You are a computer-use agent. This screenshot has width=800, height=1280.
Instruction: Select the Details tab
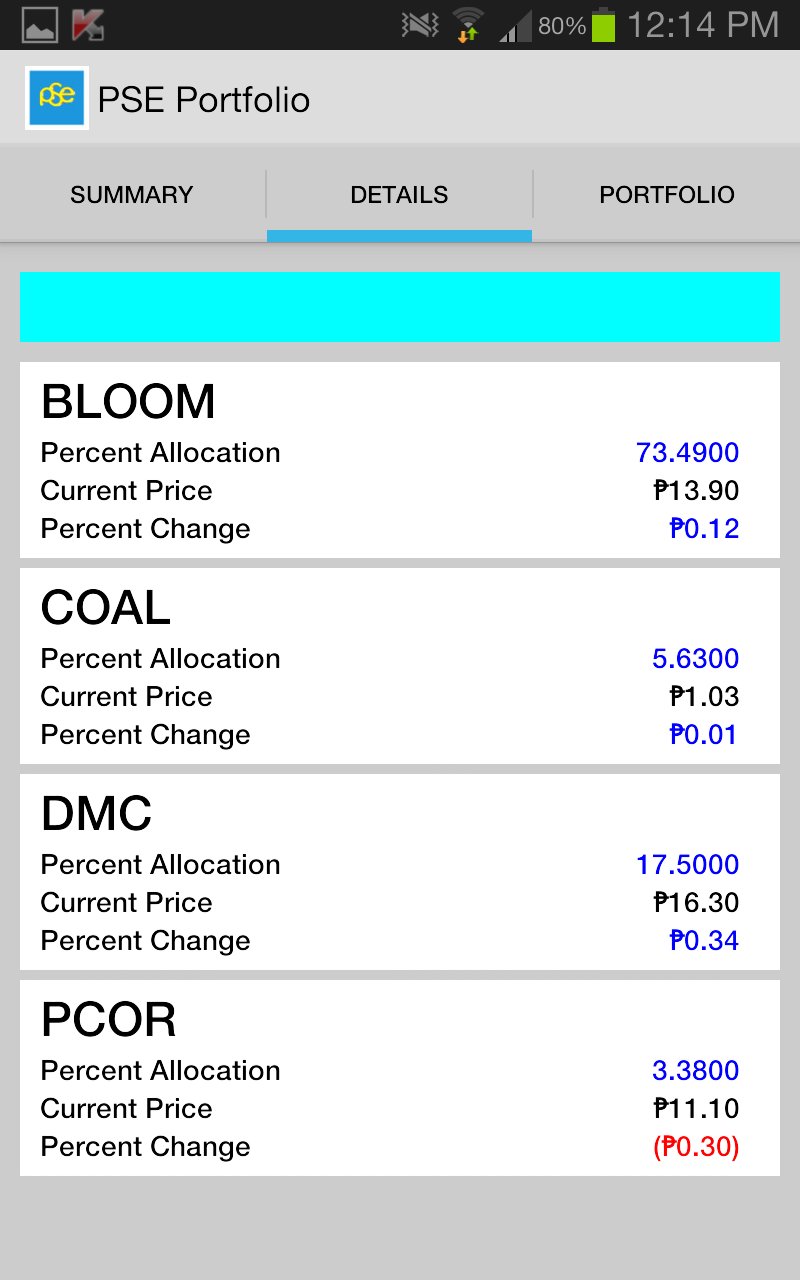[399, 194]
